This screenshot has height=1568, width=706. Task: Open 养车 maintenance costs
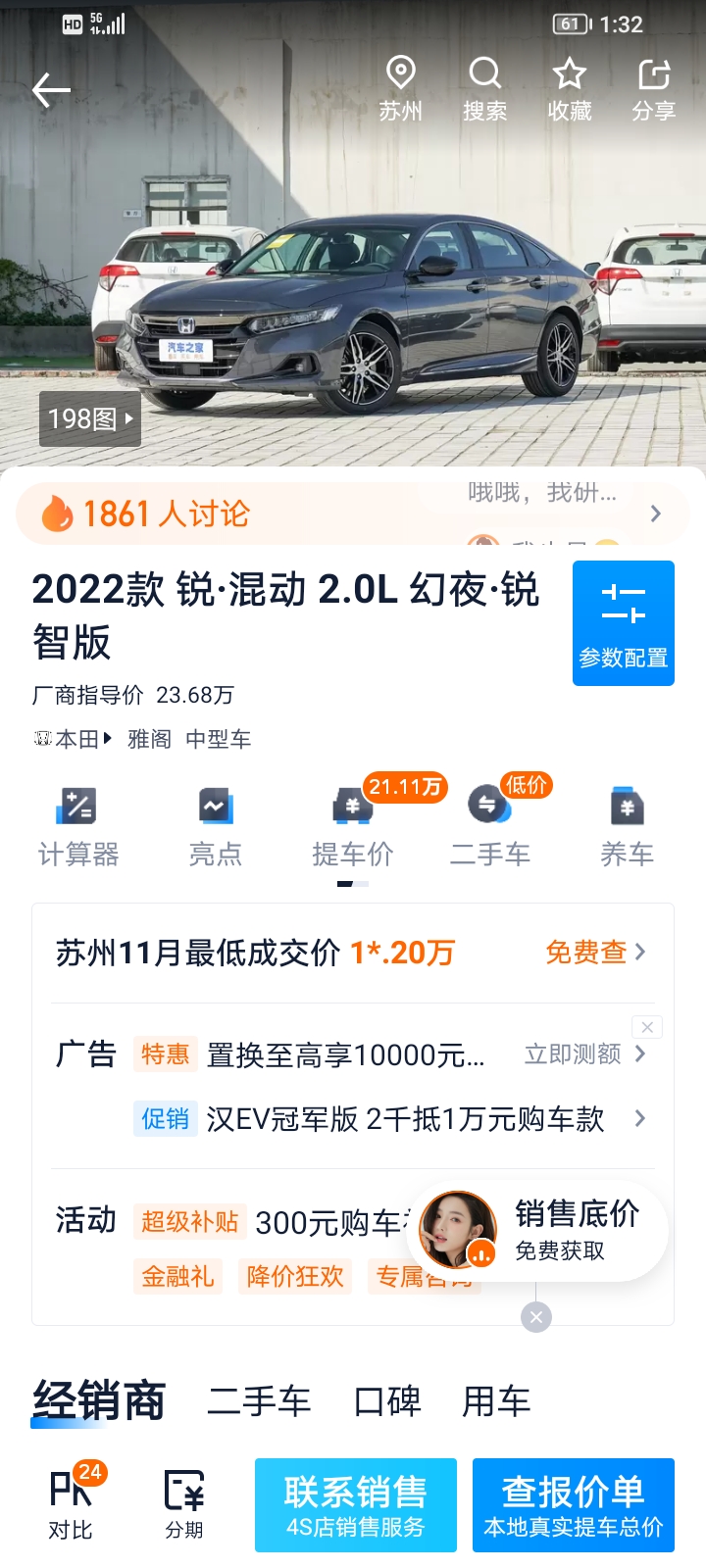628,827
